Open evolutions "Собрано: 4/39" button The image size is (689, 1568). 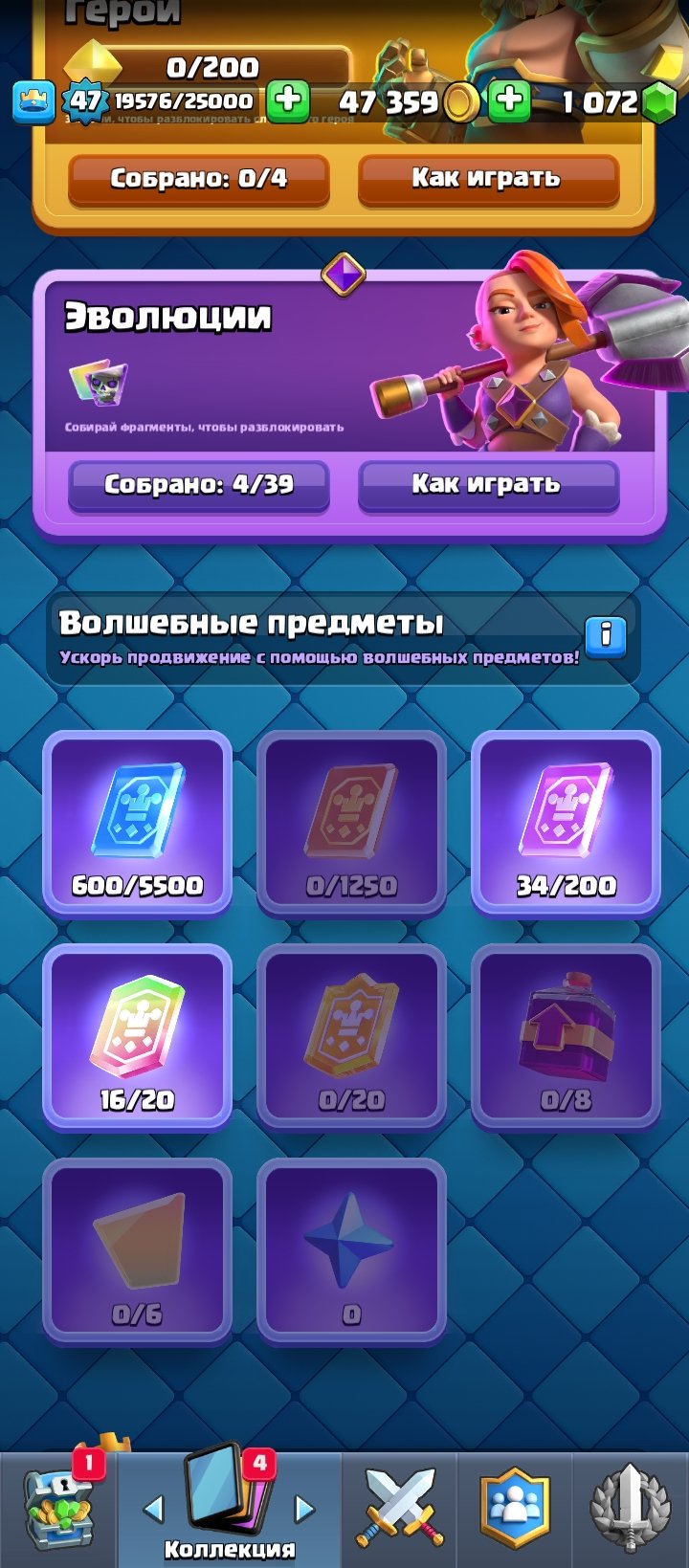pos(199,485)
